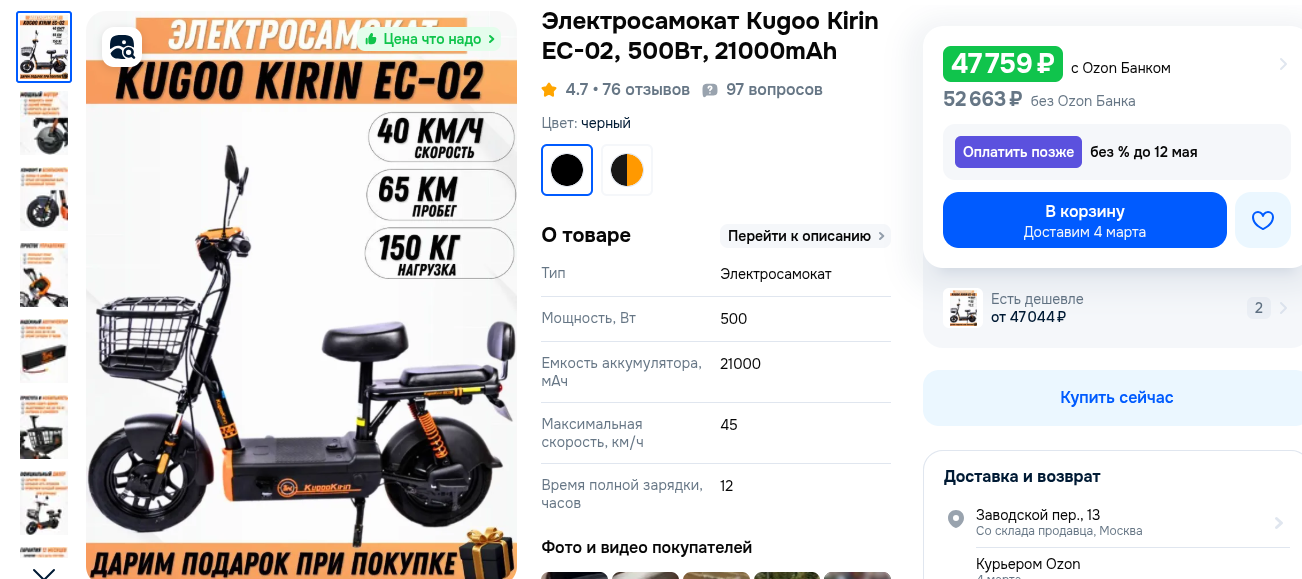Open the Оплатить позже option

click(x=1018, y=152)
